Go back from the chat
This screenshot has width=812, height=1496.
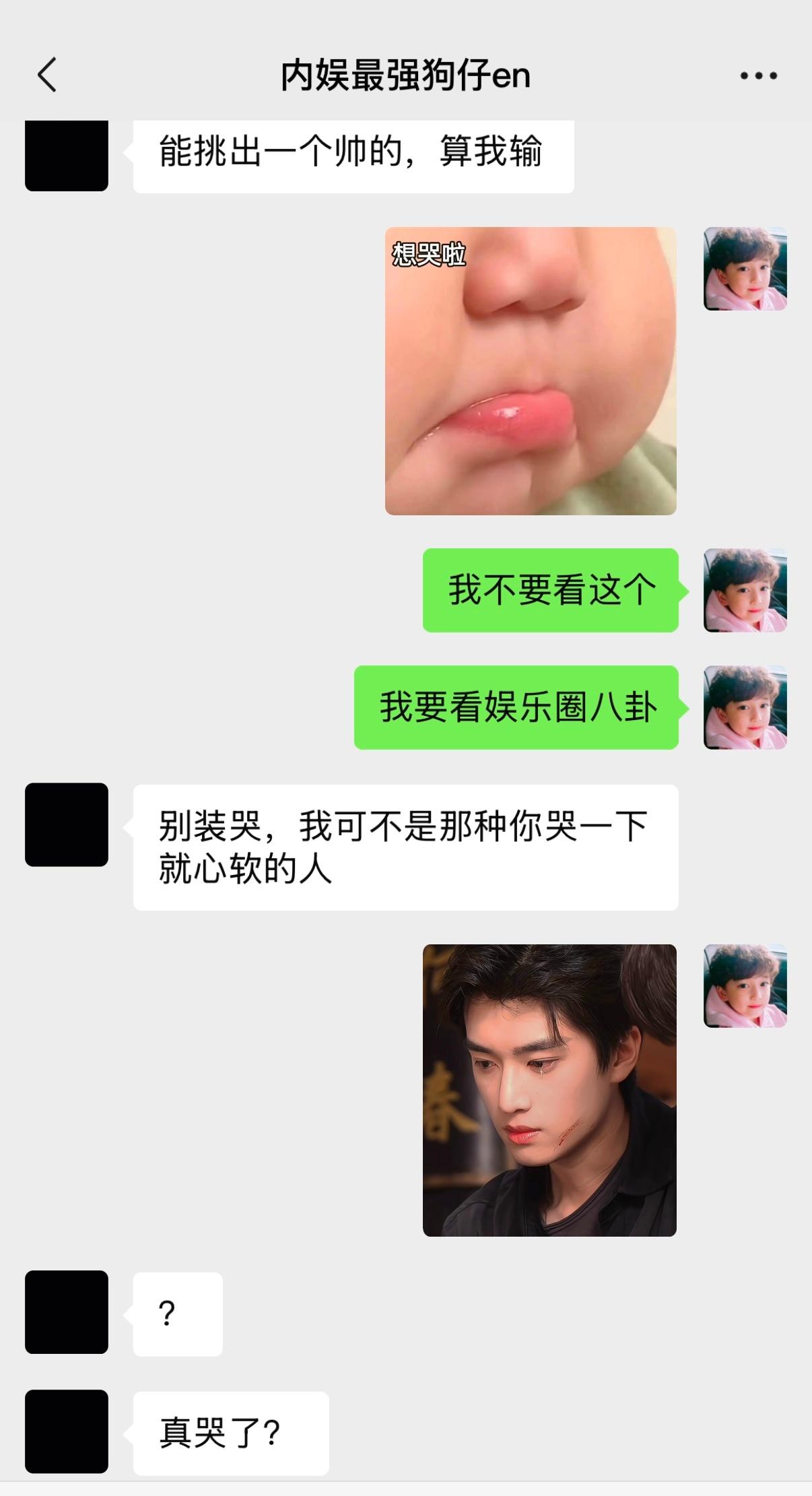pos(46,75)
